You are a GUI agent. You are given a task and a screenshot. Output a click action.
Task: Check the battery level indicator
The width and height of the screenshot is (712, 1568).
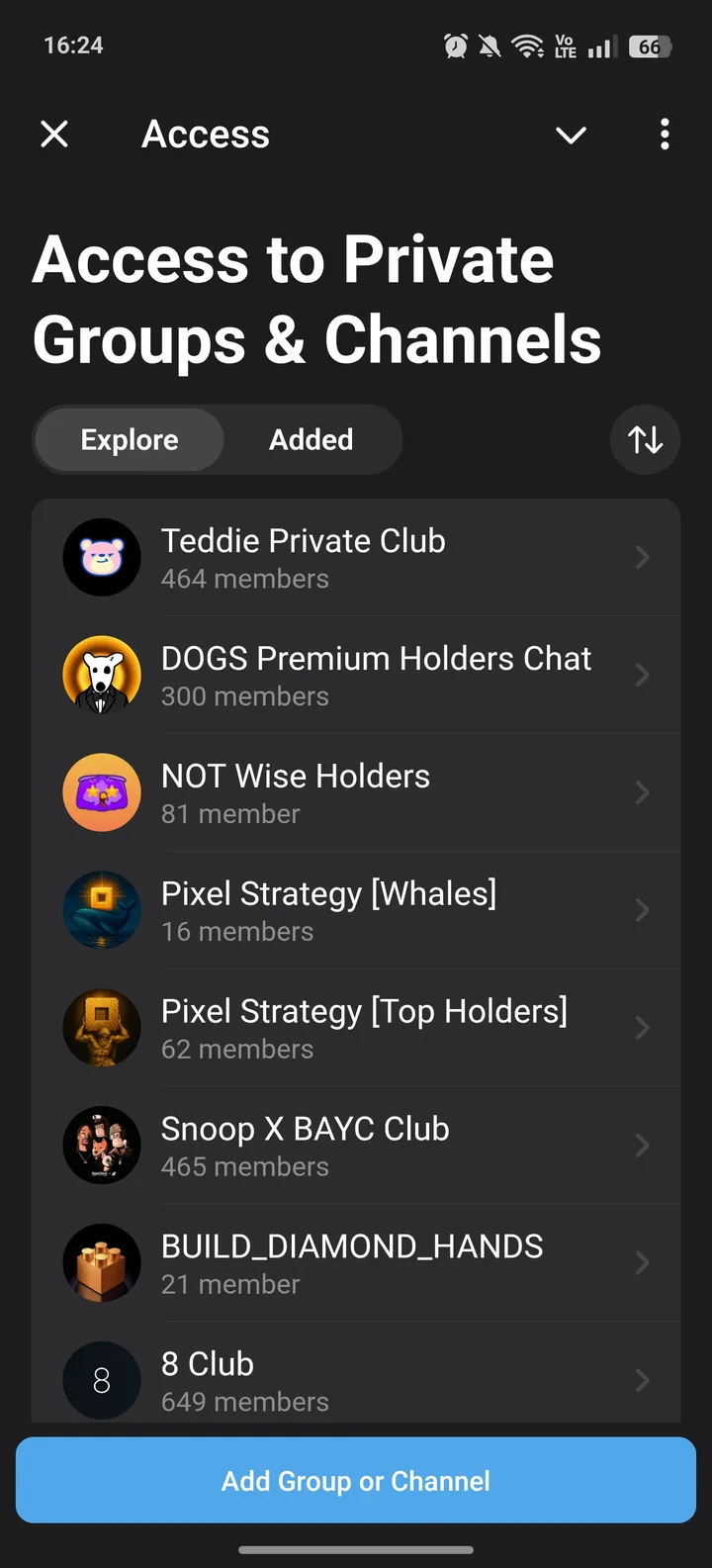coord(652,45)
